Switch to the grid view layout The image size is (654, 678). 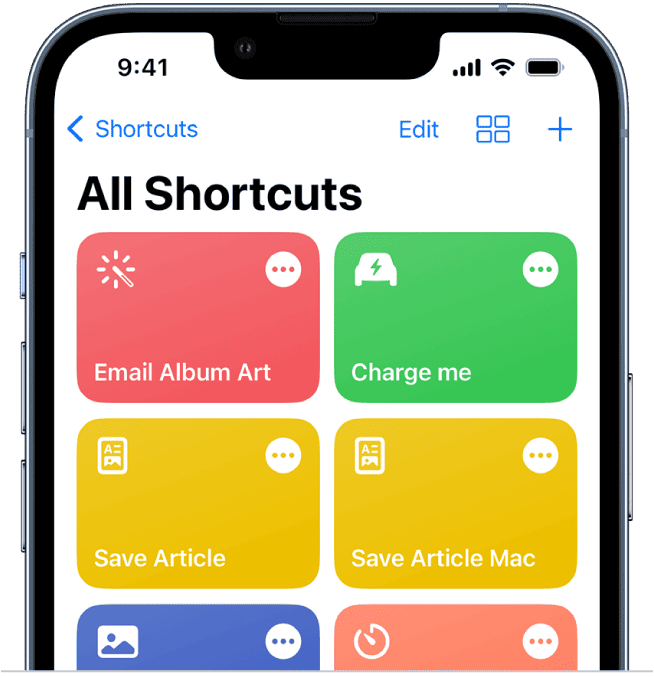click(x=493, y=129)
